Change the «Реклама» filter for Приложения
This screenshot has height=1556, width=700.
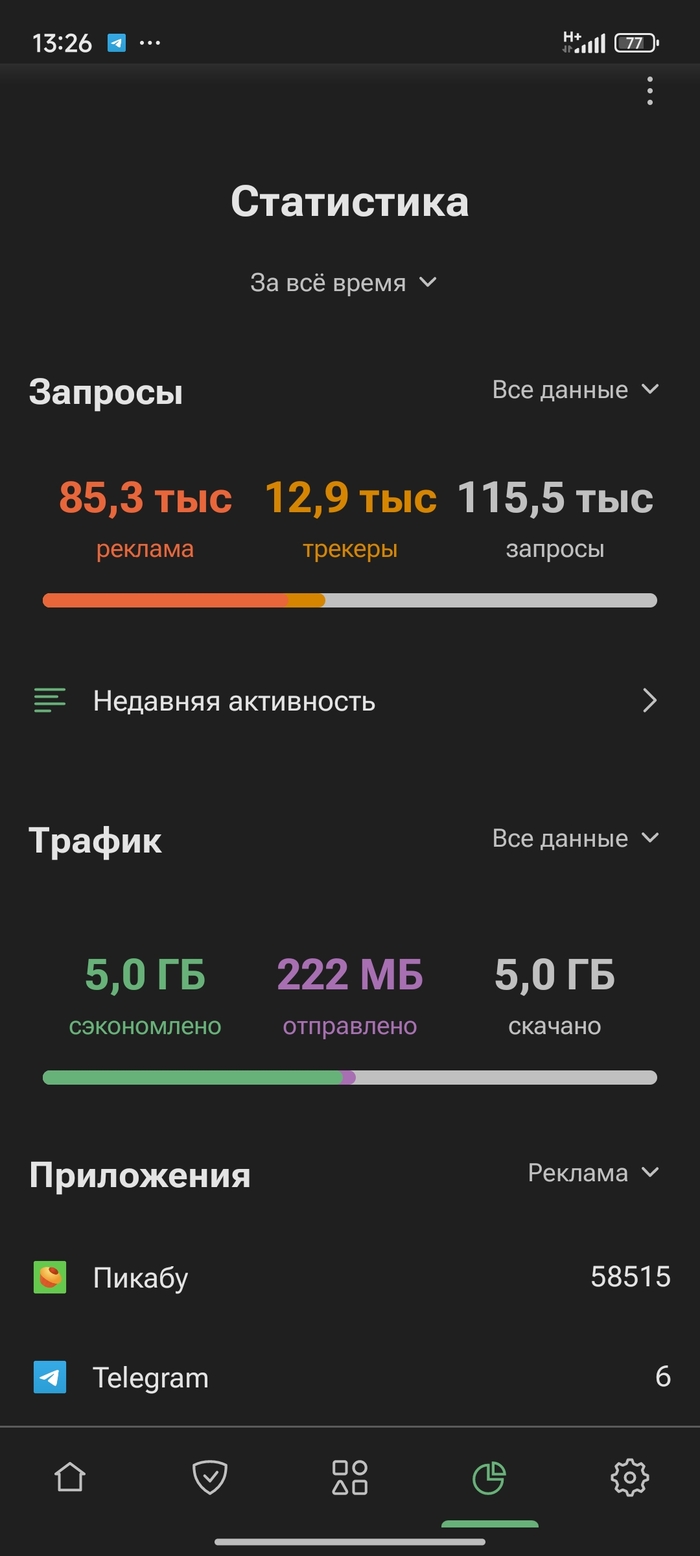tap(593, 1173)
